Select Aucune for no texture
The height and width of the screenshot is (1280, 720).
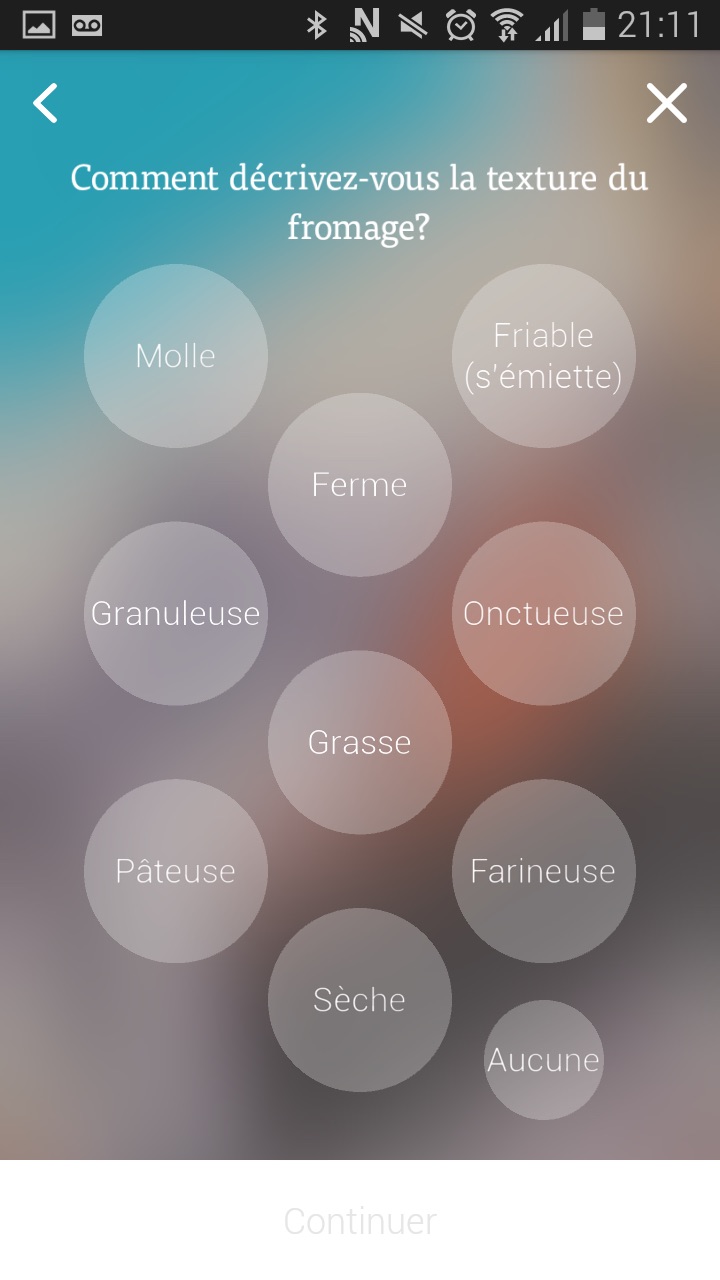click(543, 1060)
